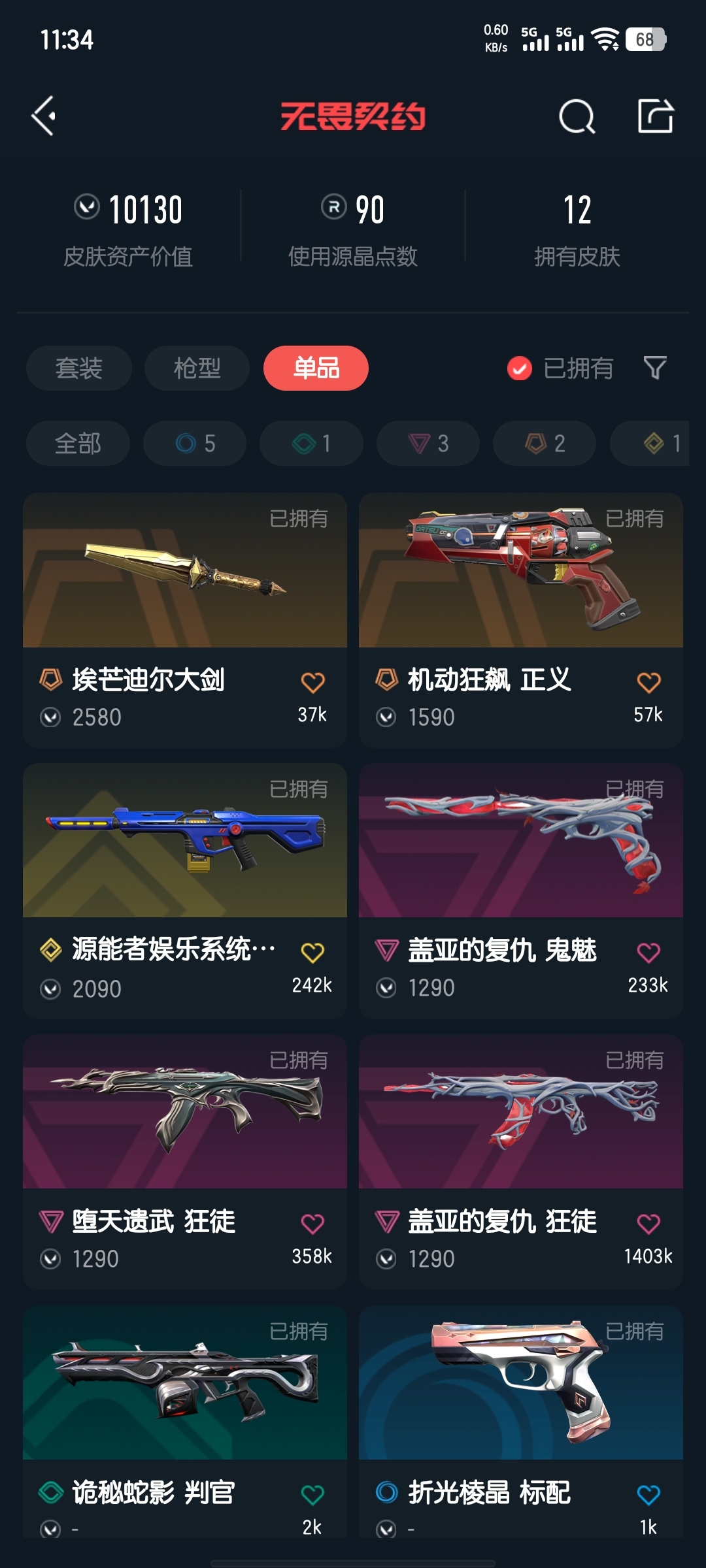
Task: Like the 机动狂飙 正义 skin
Action: point(648,683)
